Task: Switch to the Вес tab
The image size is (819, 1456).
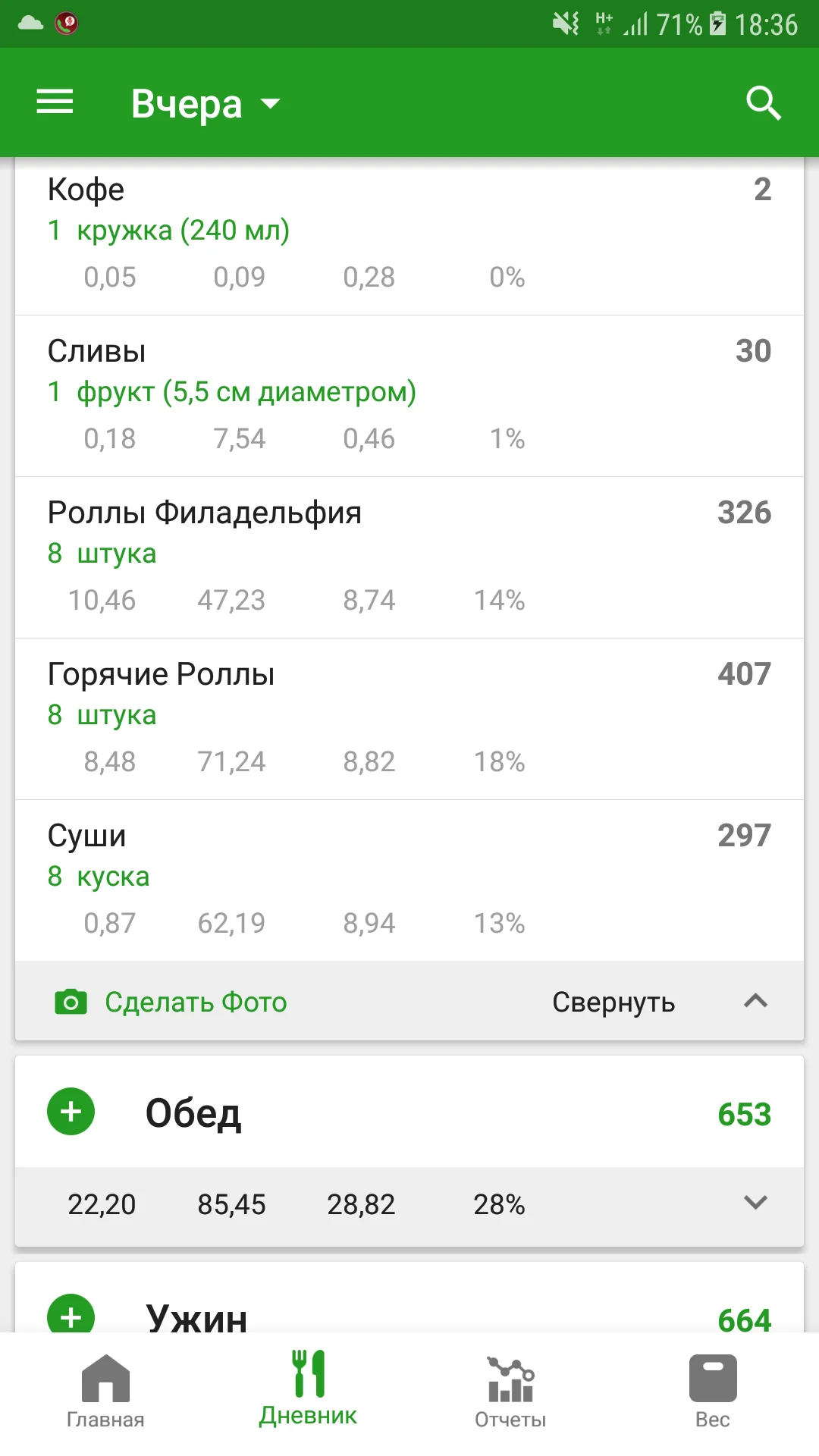Action: click(x=711, y=1395)
